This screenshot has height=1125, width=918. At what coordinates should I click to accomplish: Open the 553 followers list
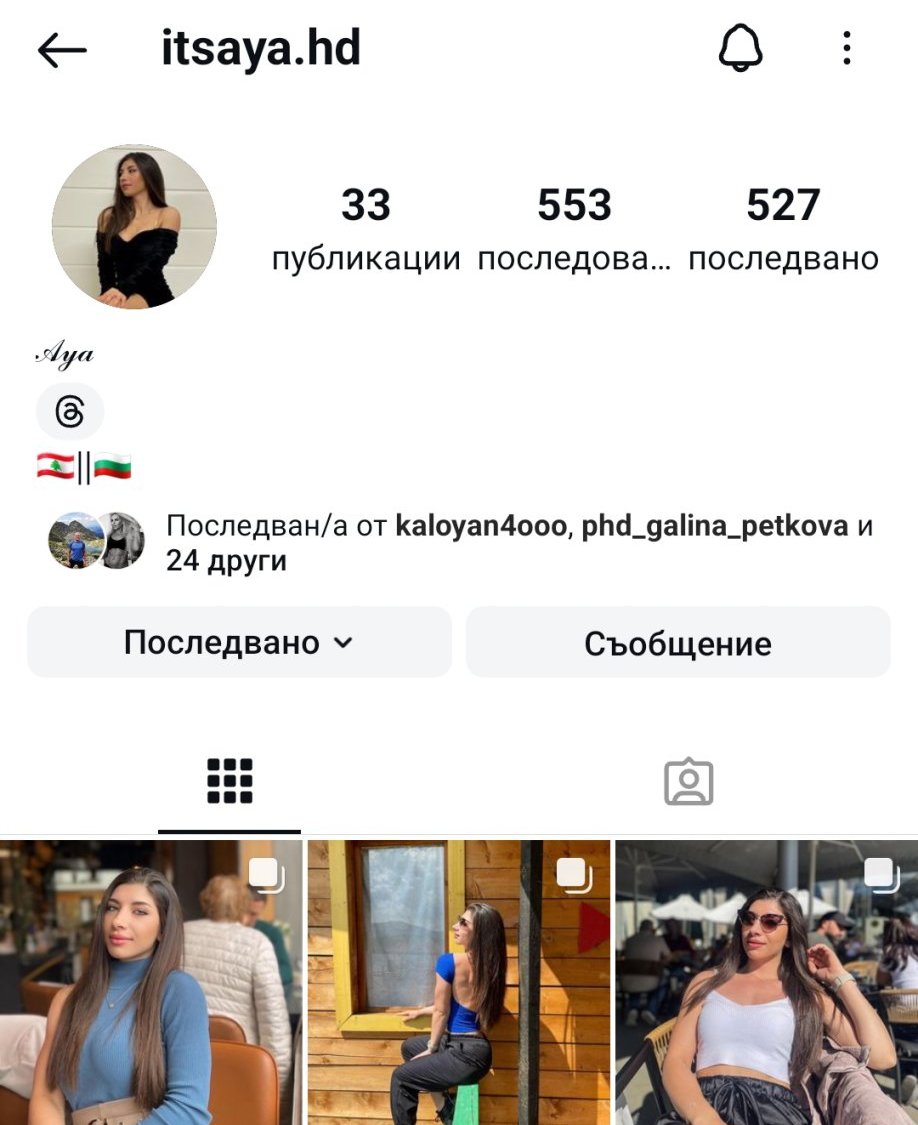point(574,228)
